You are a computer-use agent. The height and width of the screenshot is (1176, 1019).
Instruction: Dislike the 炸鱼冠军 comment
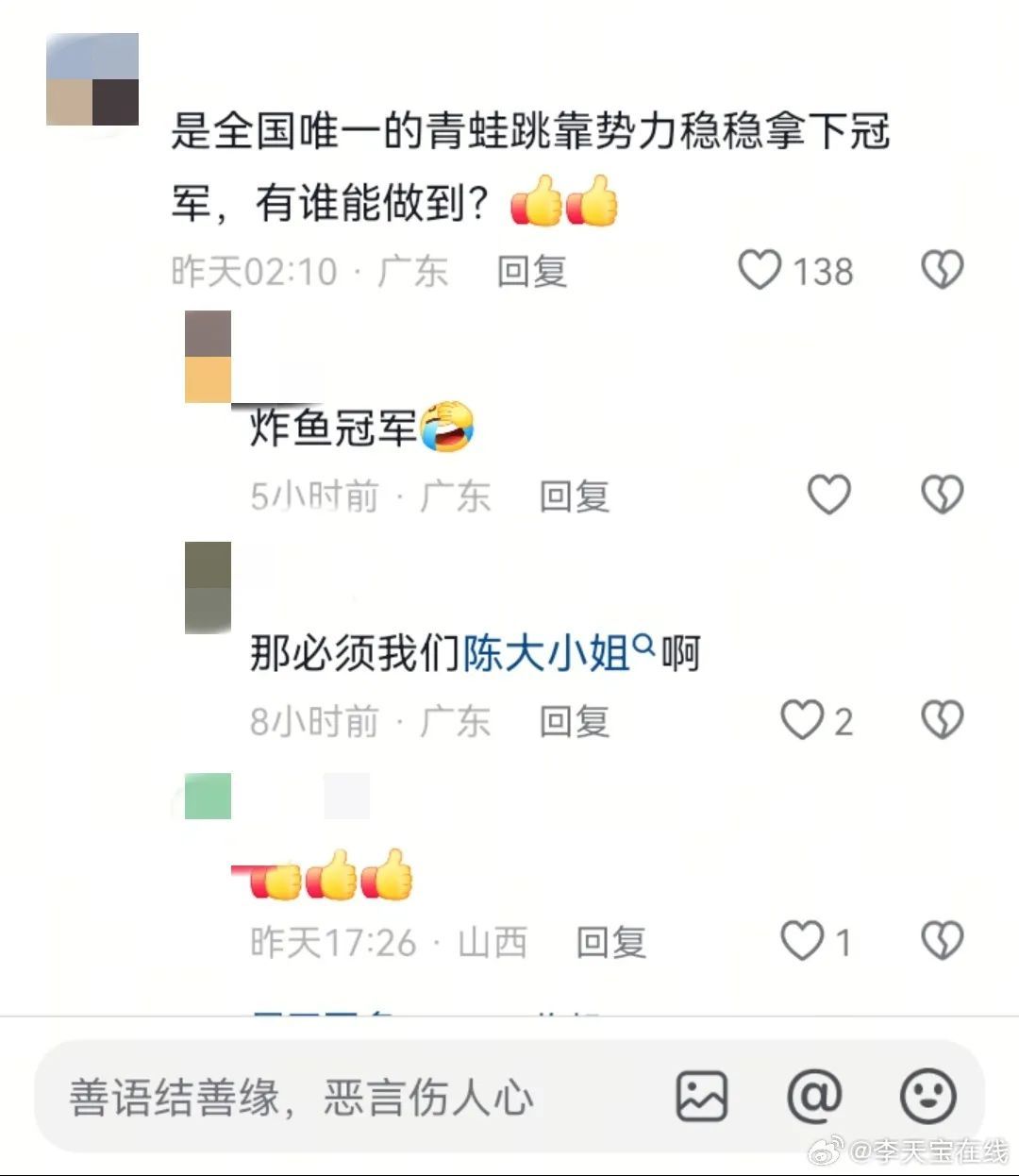coord(943,495)
